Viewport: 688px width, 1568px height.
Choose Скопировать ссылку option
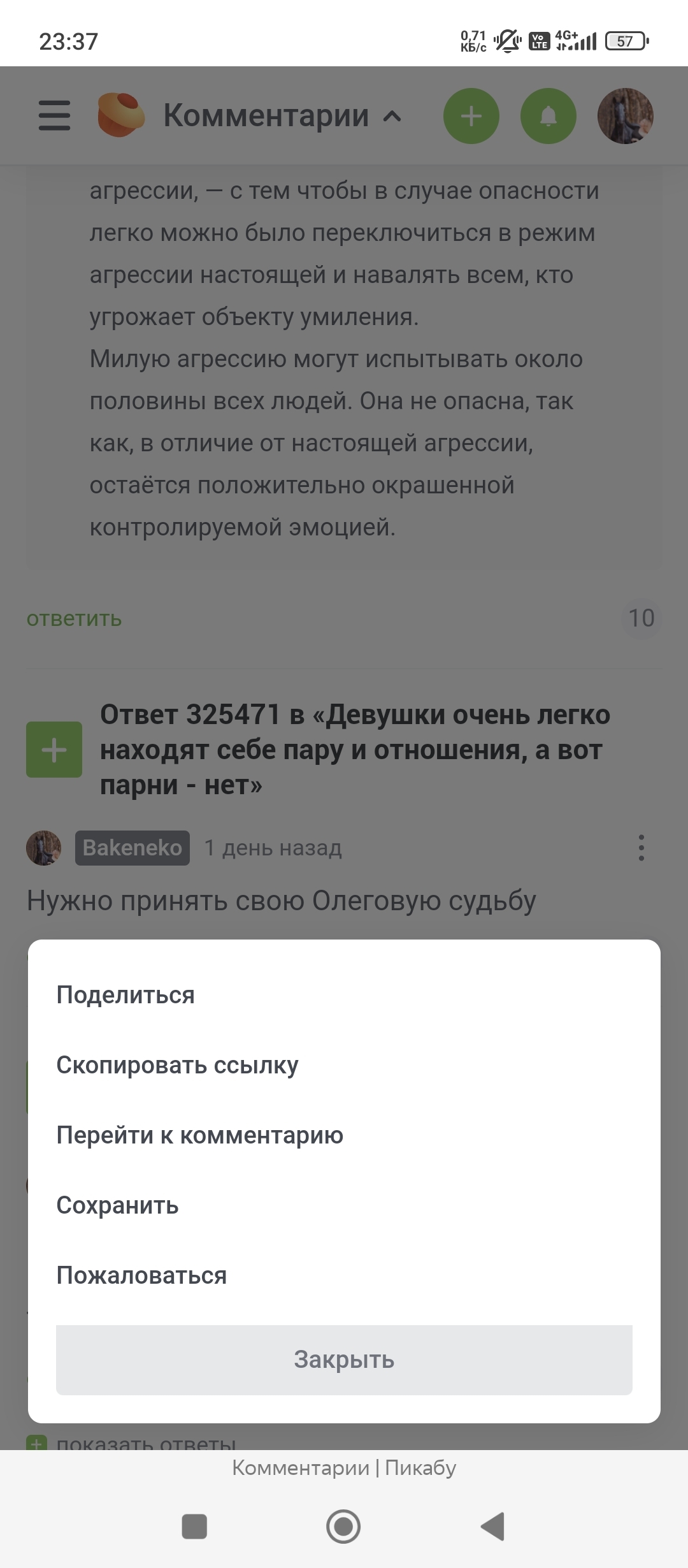[177, 1065]
